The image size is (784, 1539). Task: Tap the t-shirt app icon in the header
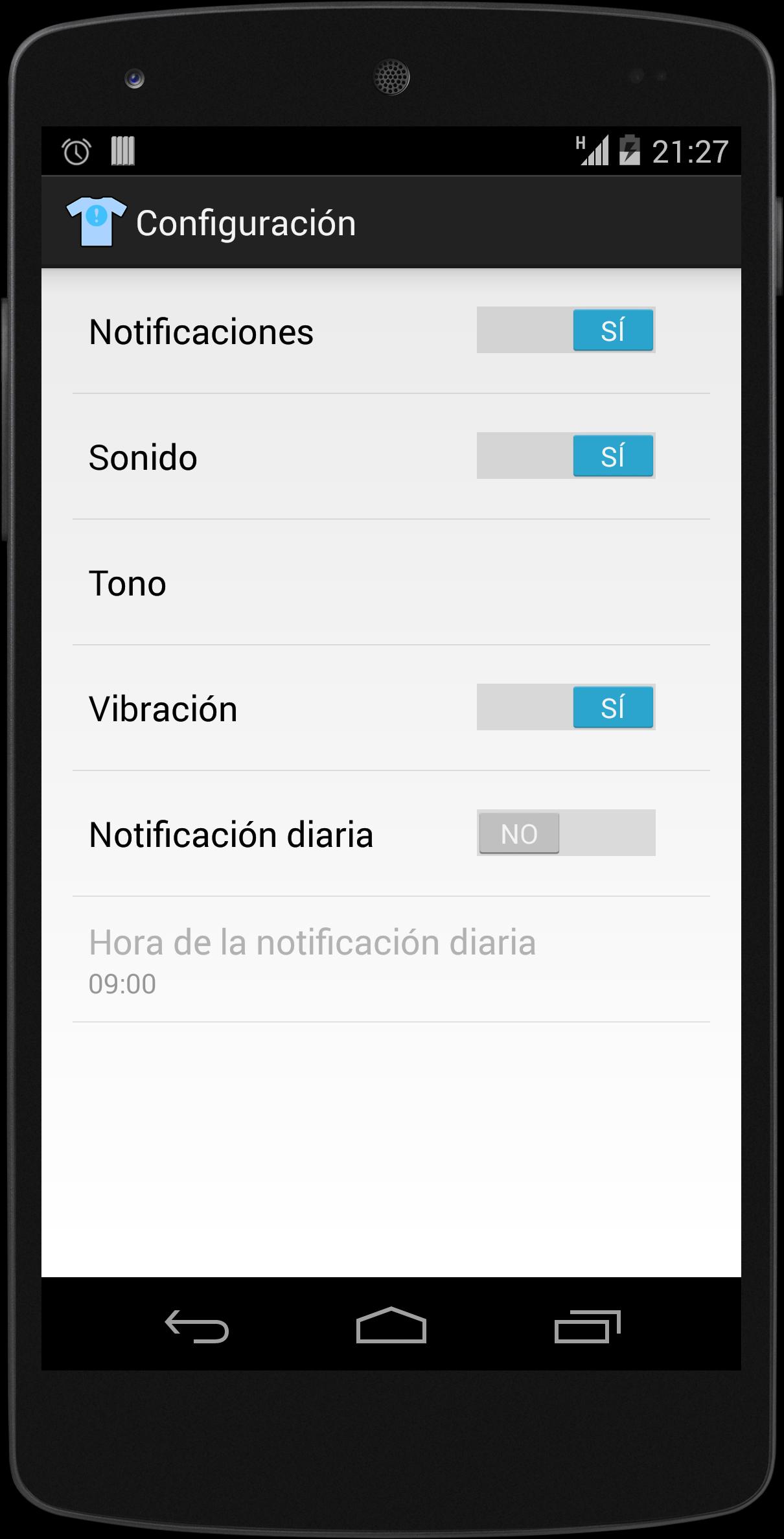click(97, 222)
